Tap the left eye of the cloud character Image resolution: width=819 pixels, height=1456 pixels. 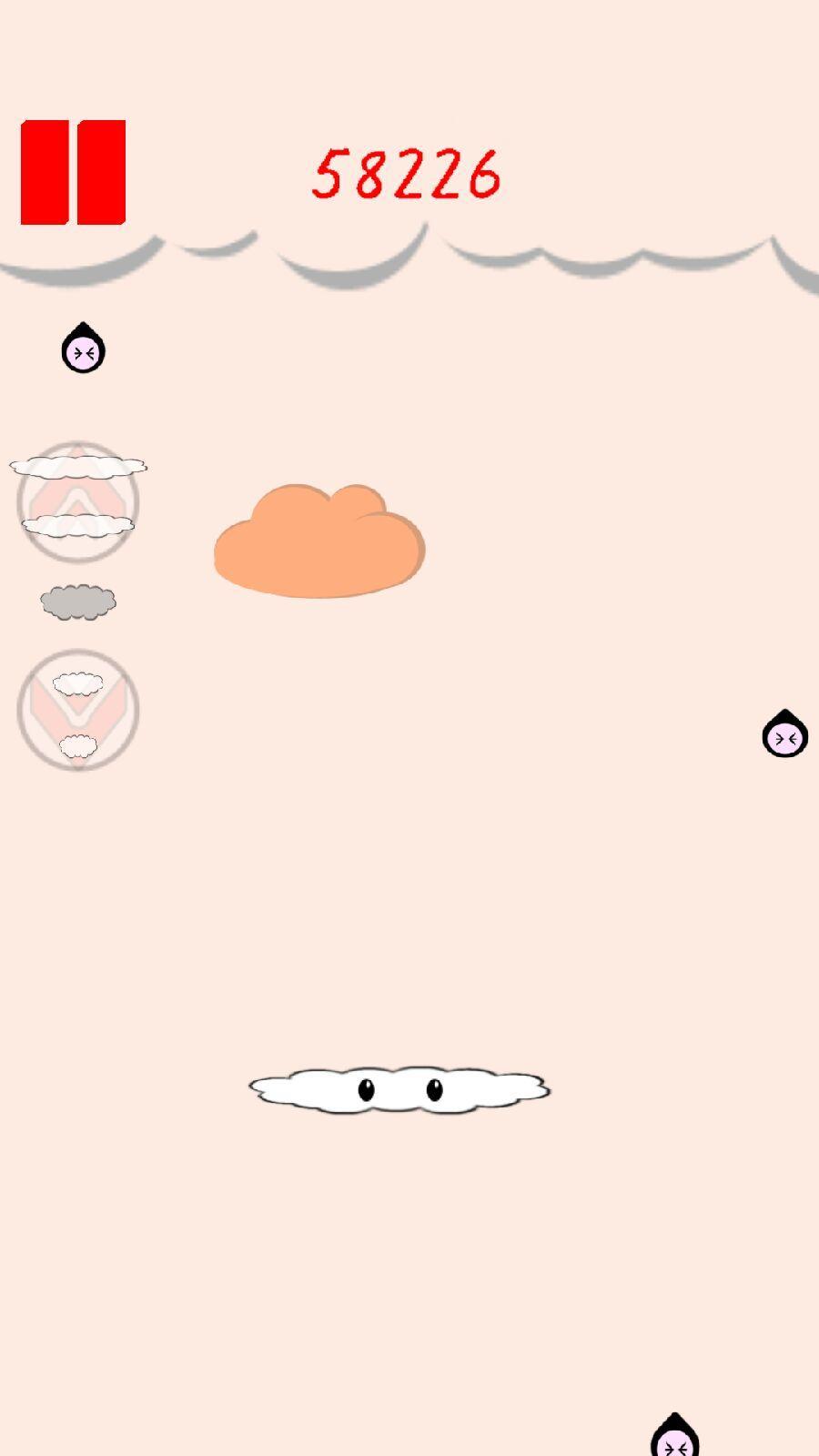pyautogui.click(x=368, y=1088)
